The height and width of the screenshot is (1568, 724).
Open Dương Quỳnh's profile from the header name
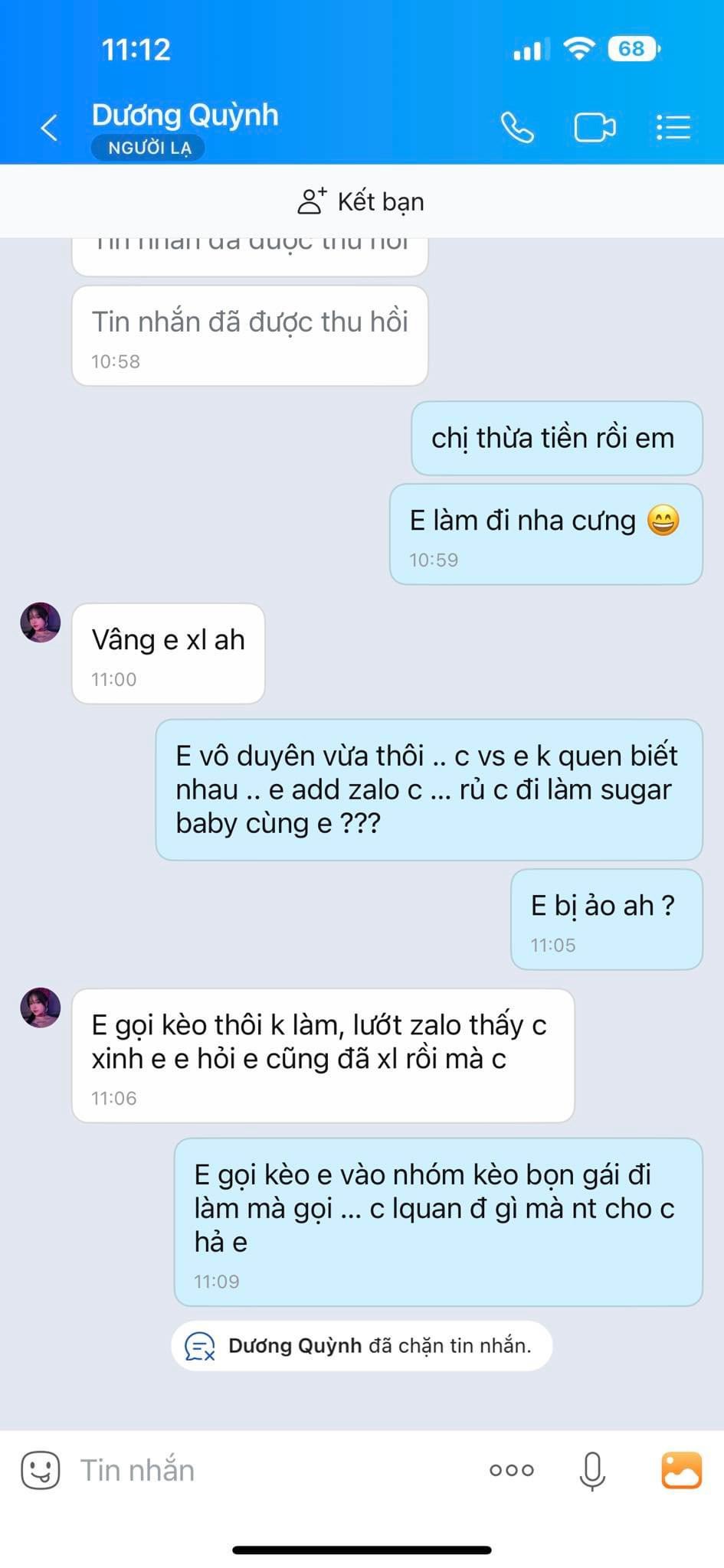click(185, 116)
